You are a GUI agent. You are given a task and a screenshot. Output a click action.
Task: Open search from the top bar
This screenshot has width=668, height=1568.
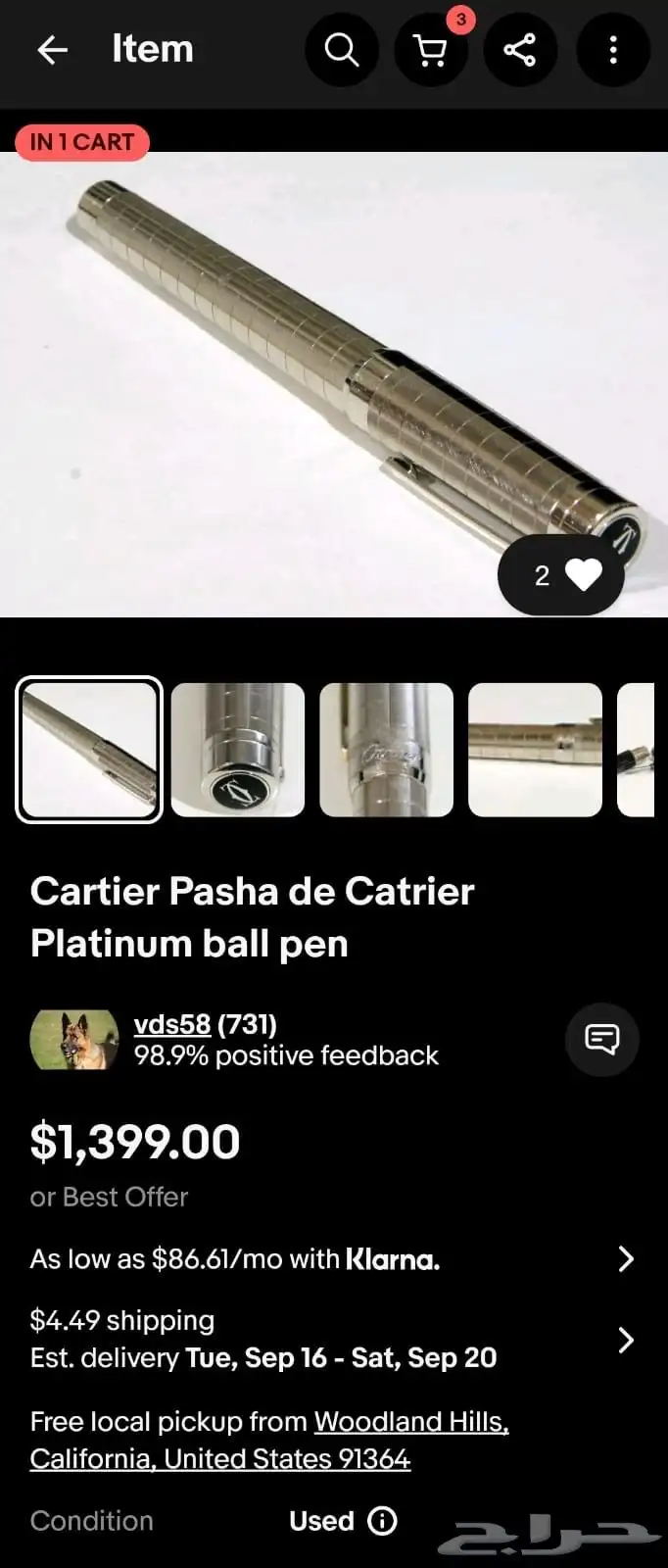click(341, 49)
